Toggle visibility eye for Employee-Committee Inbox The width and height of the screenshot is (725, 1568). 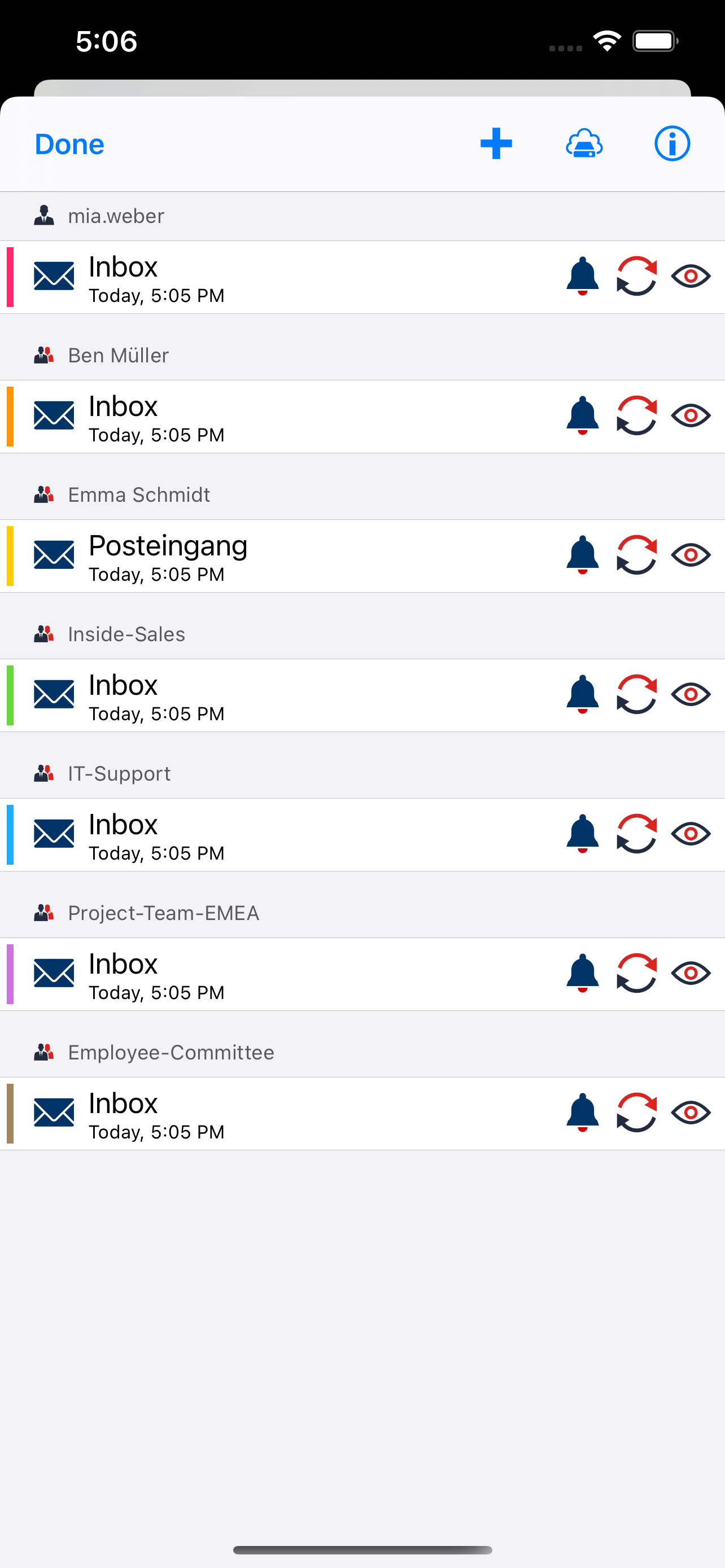click(x=691, y=1113)
